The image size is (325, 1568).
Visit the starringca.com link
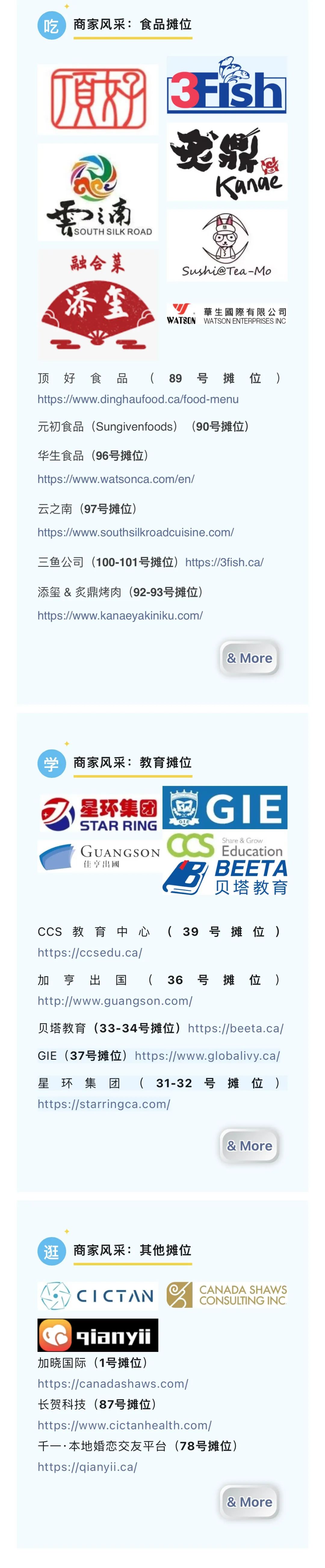(x=104, y=1104)
